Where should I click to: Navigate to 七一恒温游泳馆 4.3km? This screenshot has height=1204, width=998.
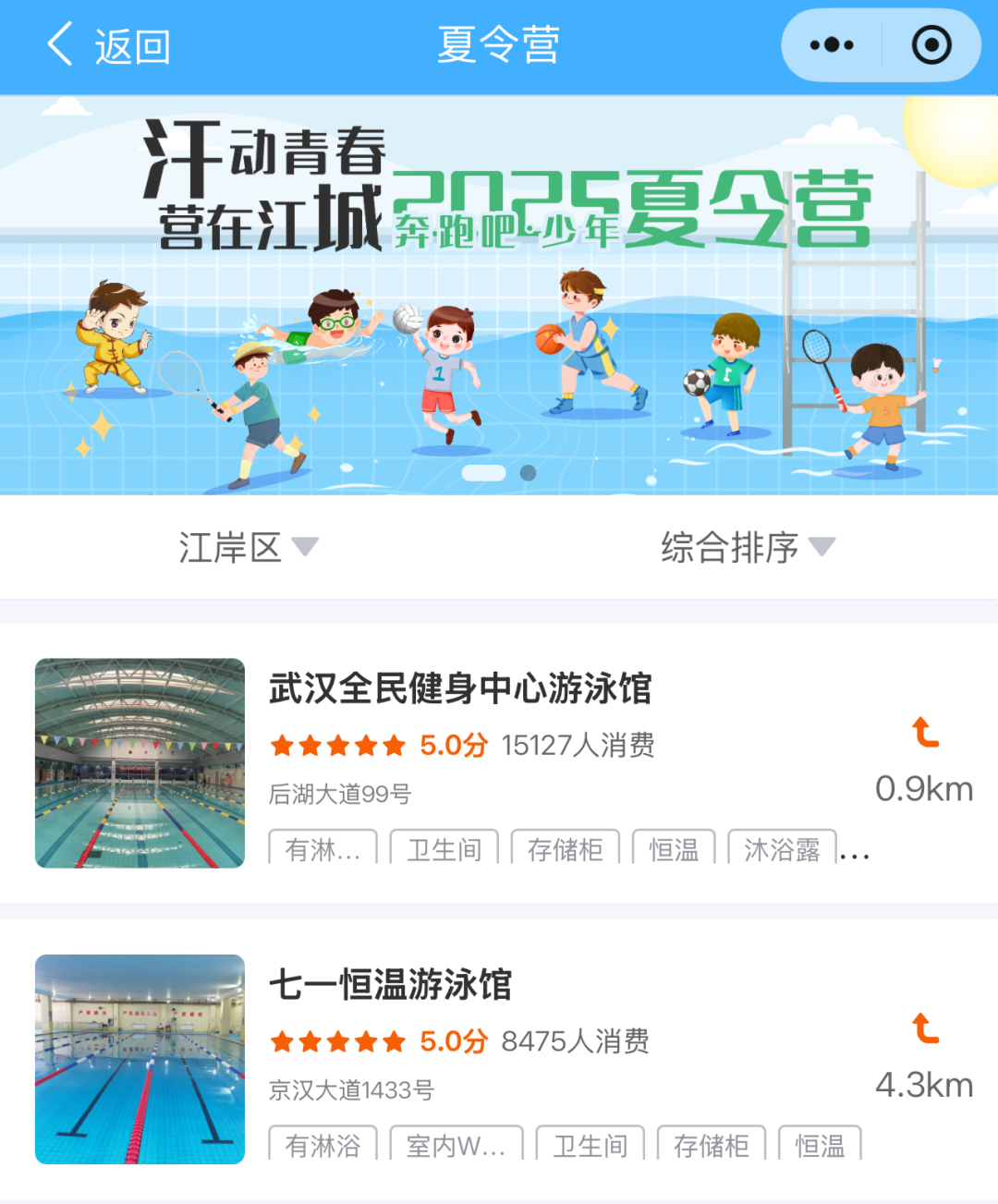coord(924,1055)
